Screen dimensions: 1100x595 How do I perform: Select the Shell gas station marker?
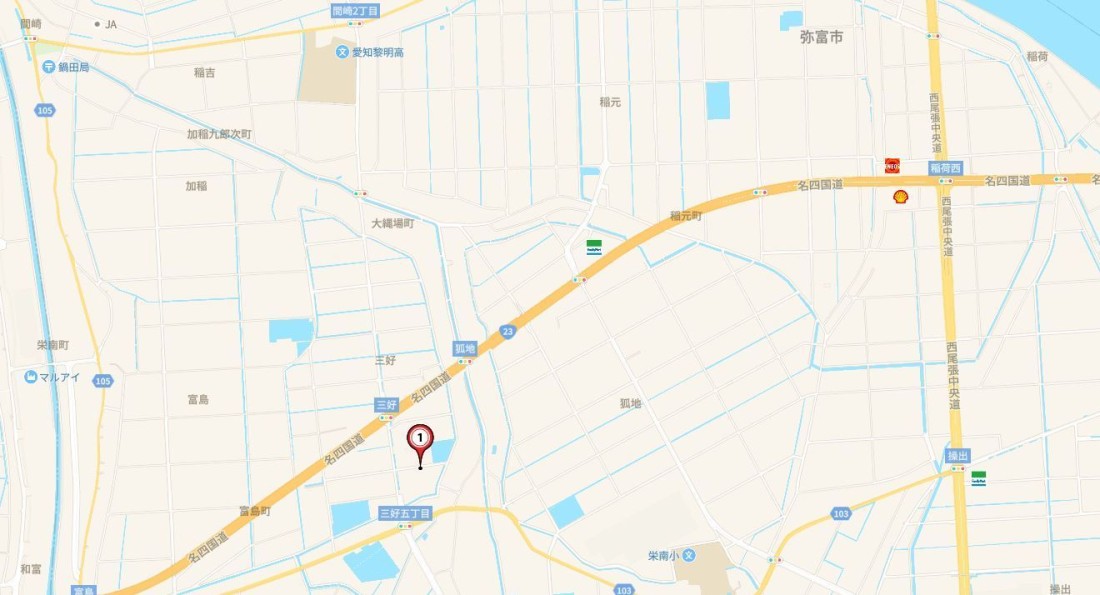point(900,197)
